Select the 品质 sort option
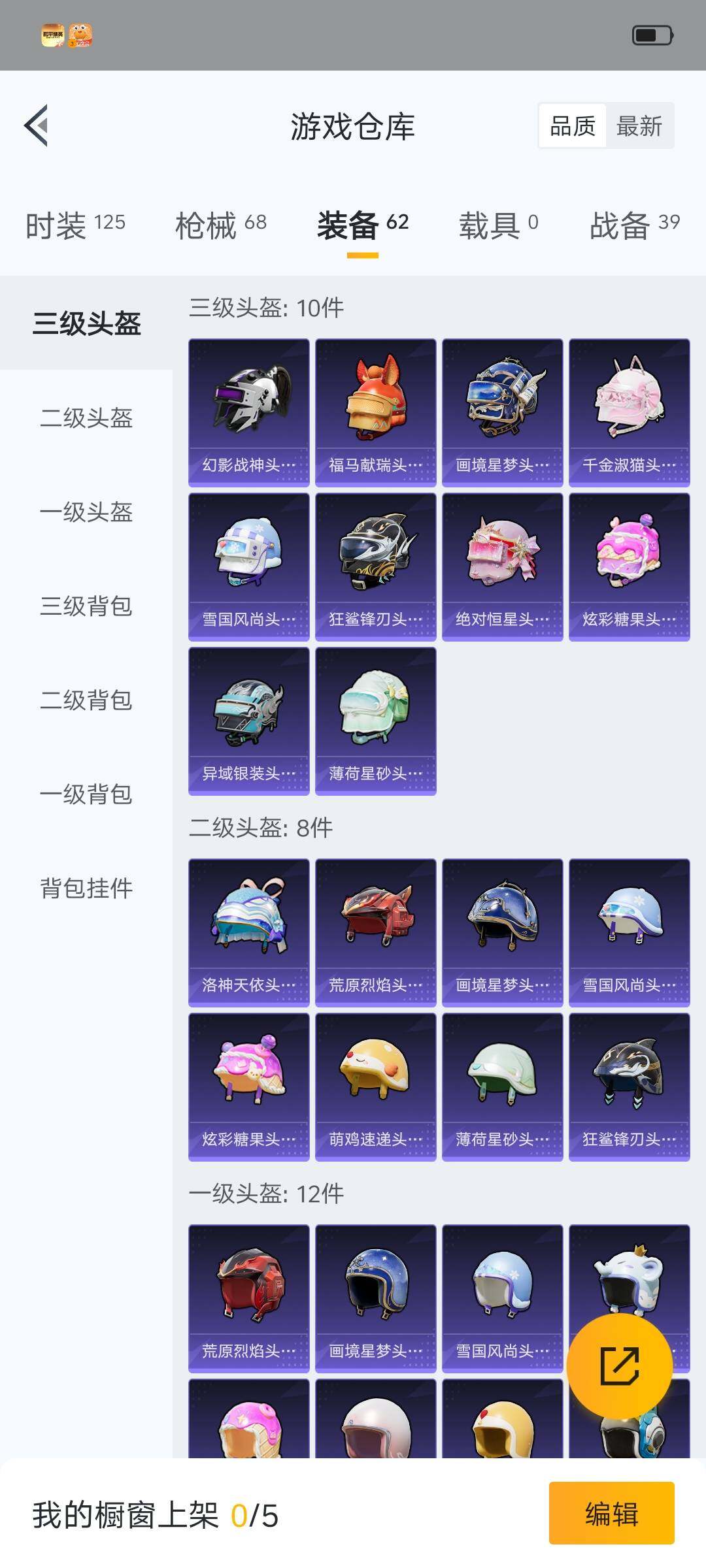The width and height of the screenshot is (706, 1568). 573,125
